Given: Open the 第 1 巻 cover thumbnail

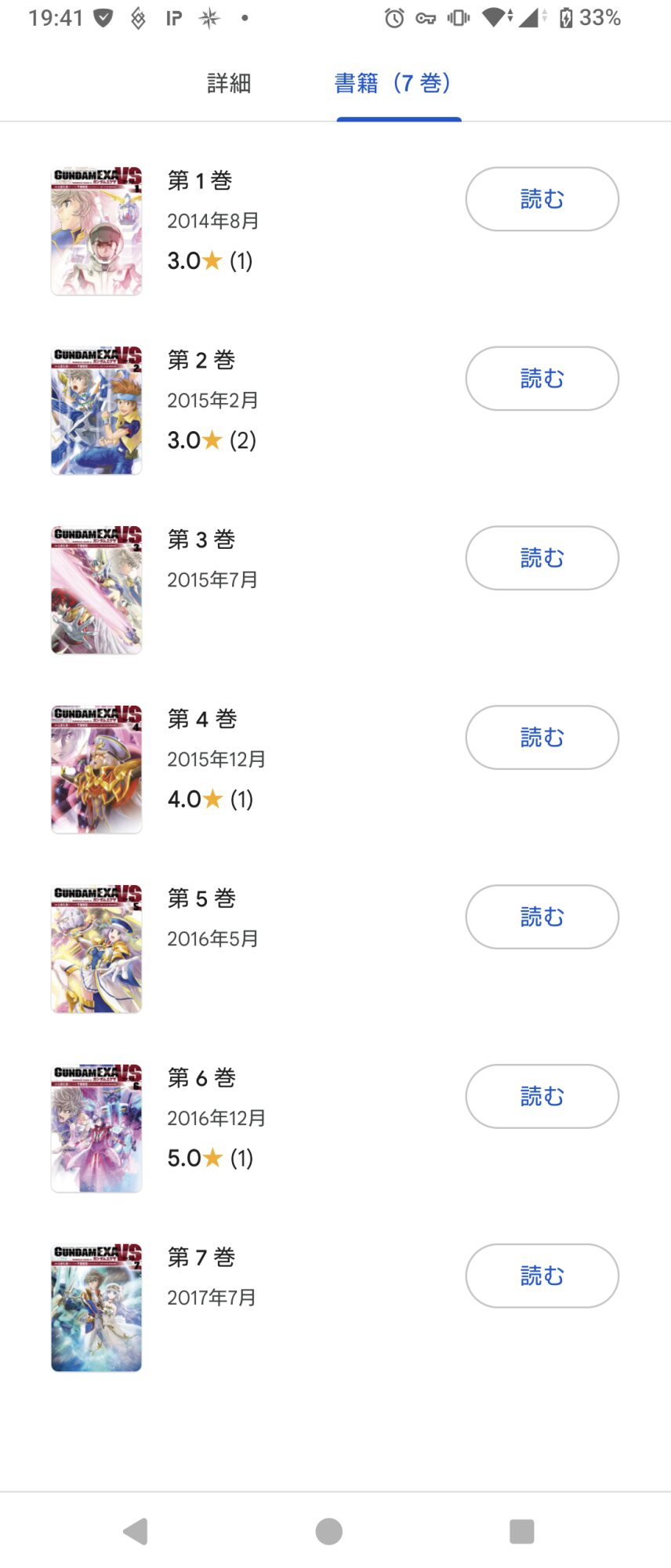Looking at the screenshot, I should tap(96, 231).
